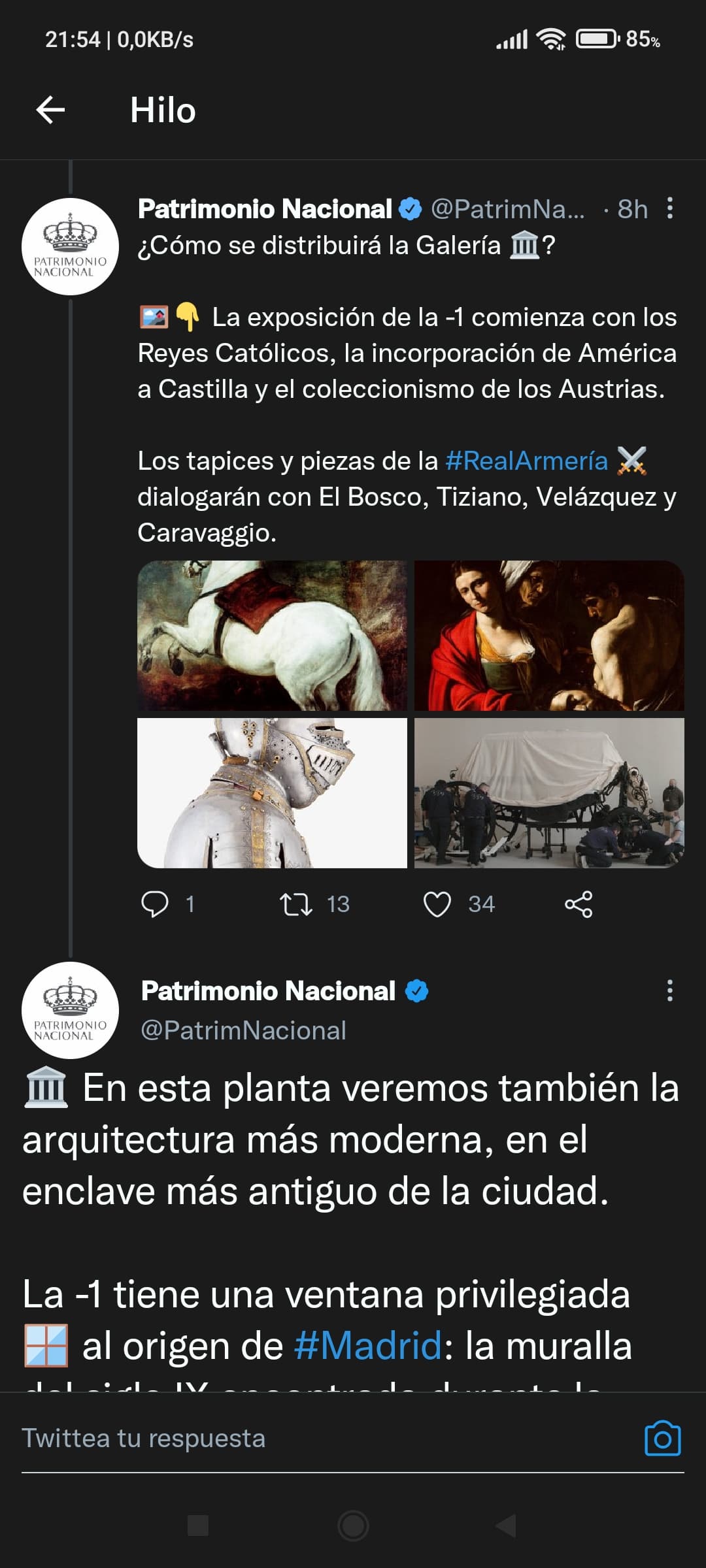Share the Galería tweet

(x=579, y=904)
